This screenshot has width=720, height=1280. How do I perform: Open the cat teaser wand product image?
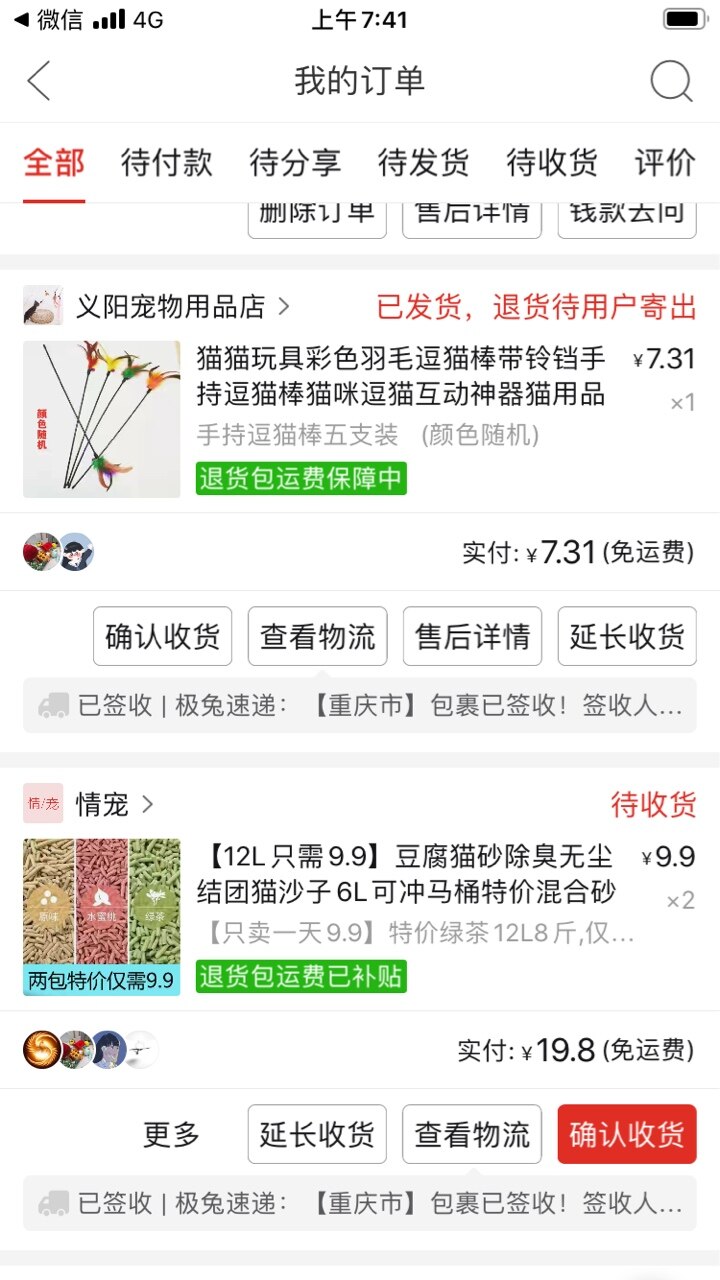(102, 419)
